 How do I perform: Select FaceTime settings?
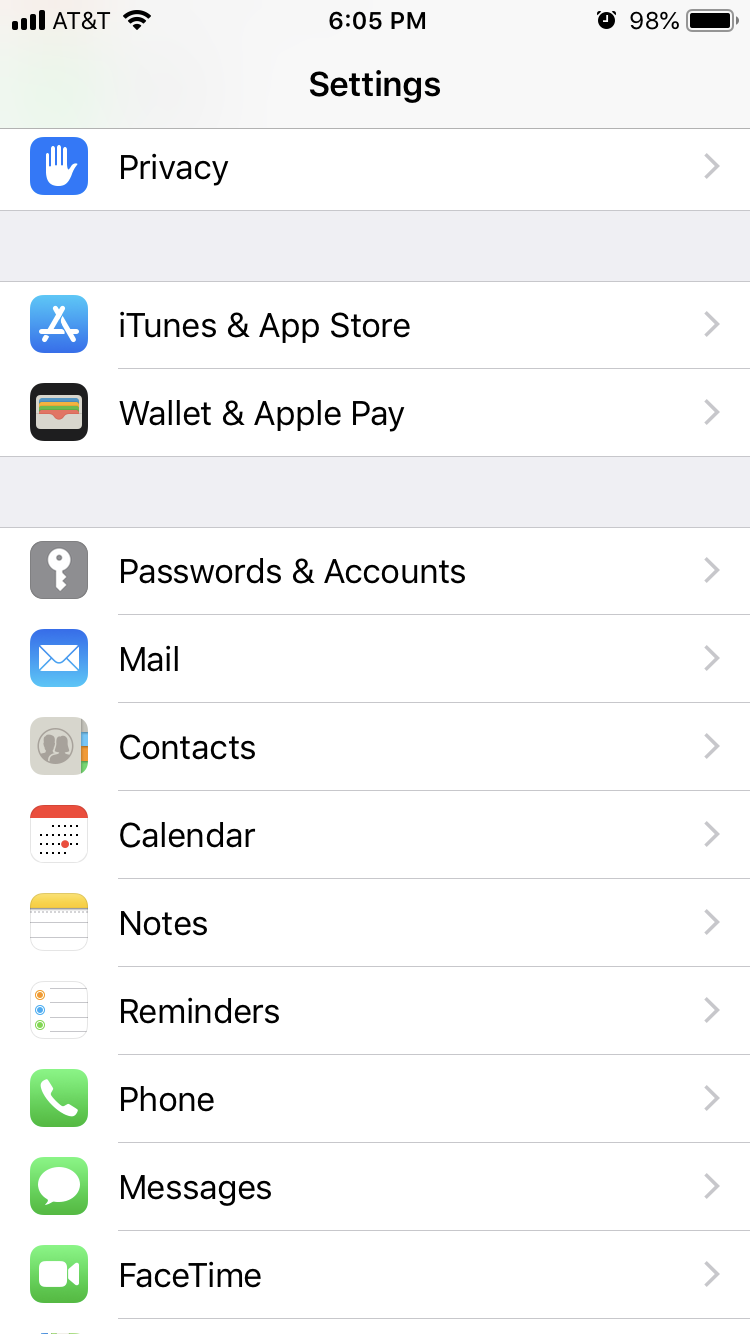click(374, 1275)
